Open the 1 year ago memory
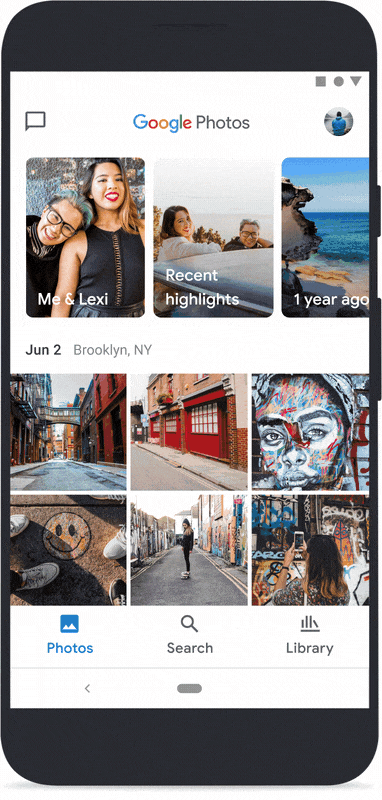 (325, 237)
